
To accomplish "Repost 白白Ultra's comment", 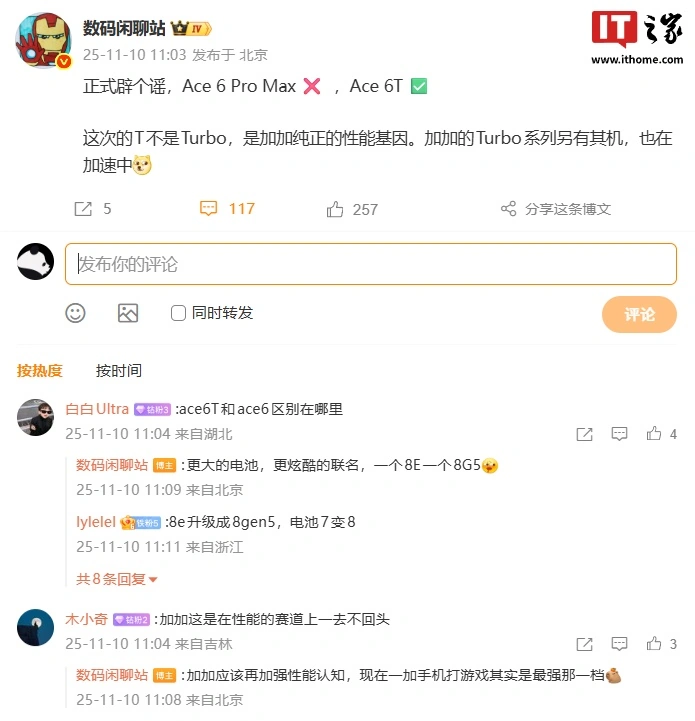I will coord(584,434).
